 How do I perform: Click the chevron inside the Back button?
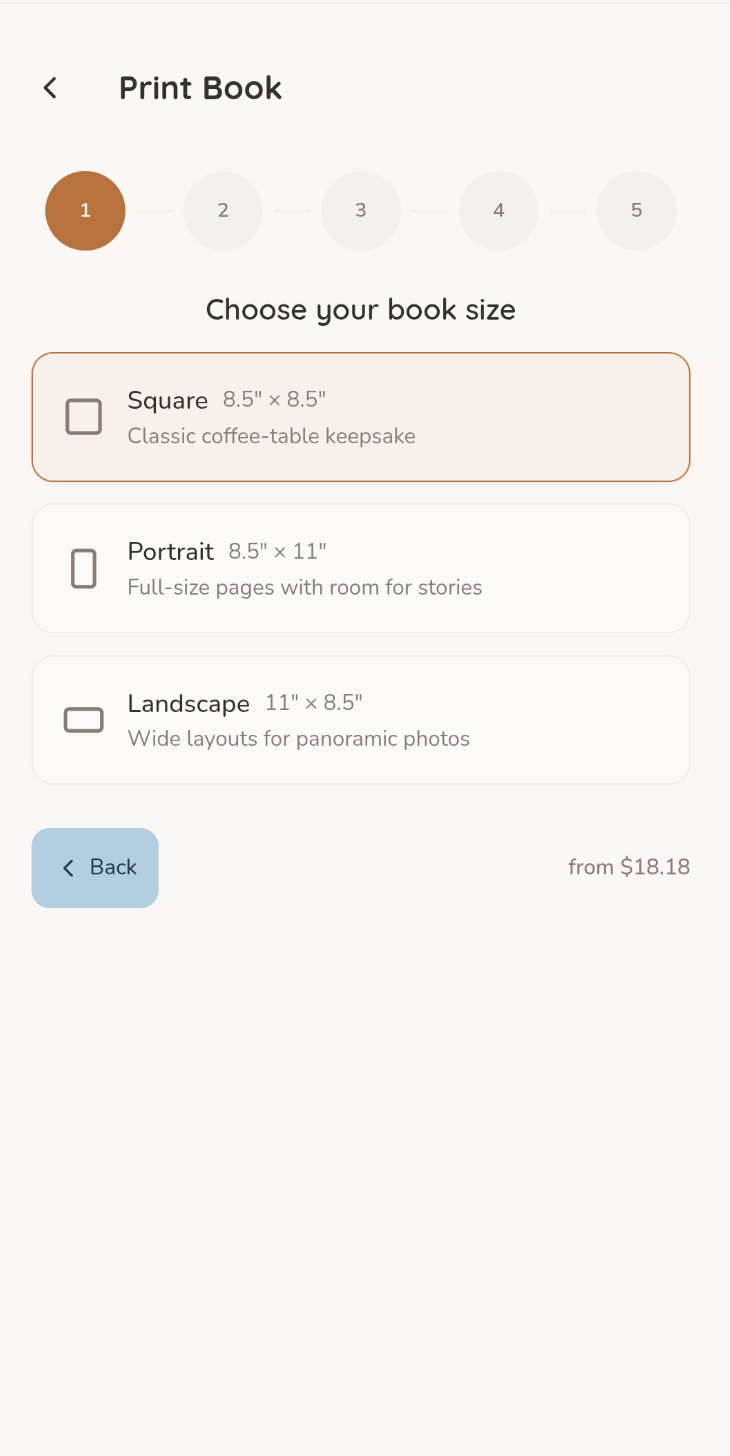coord(68,868)
